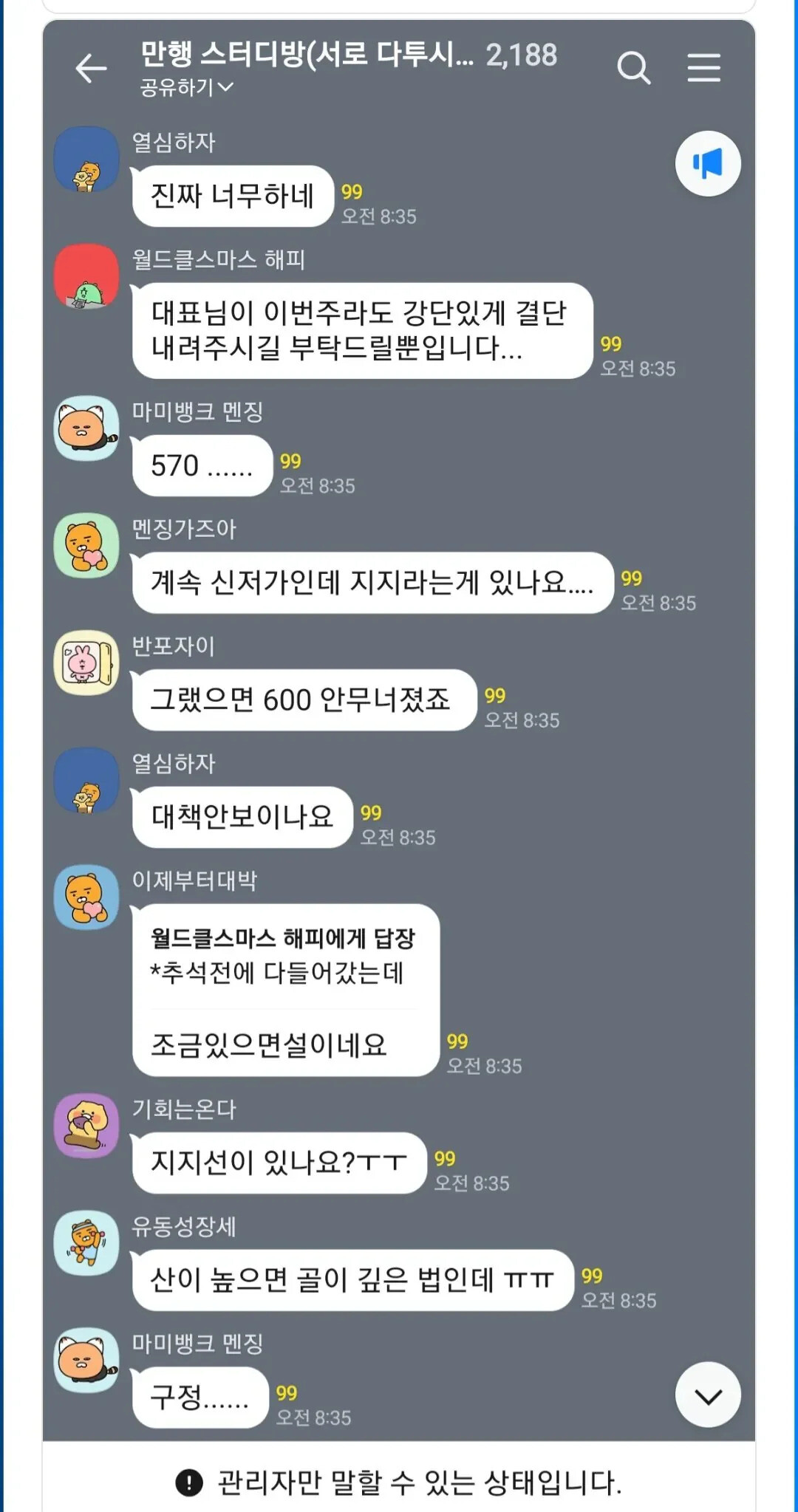
Task: Open 마미뱅크 멘징's avatar beside 570 message
Action: tap(86, 428)
